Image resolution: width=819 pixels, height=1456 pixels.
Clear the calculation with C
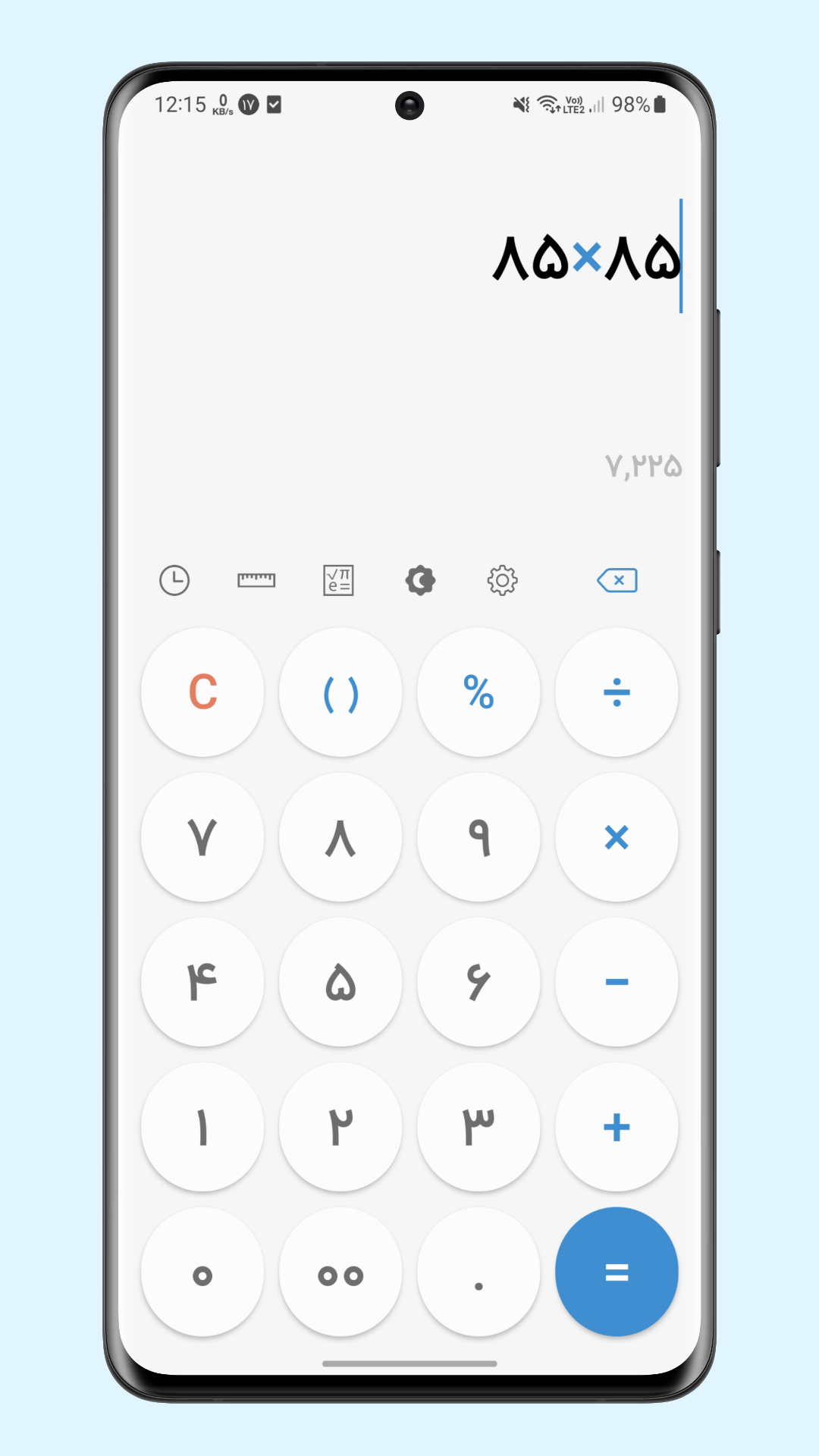point(202,692)
